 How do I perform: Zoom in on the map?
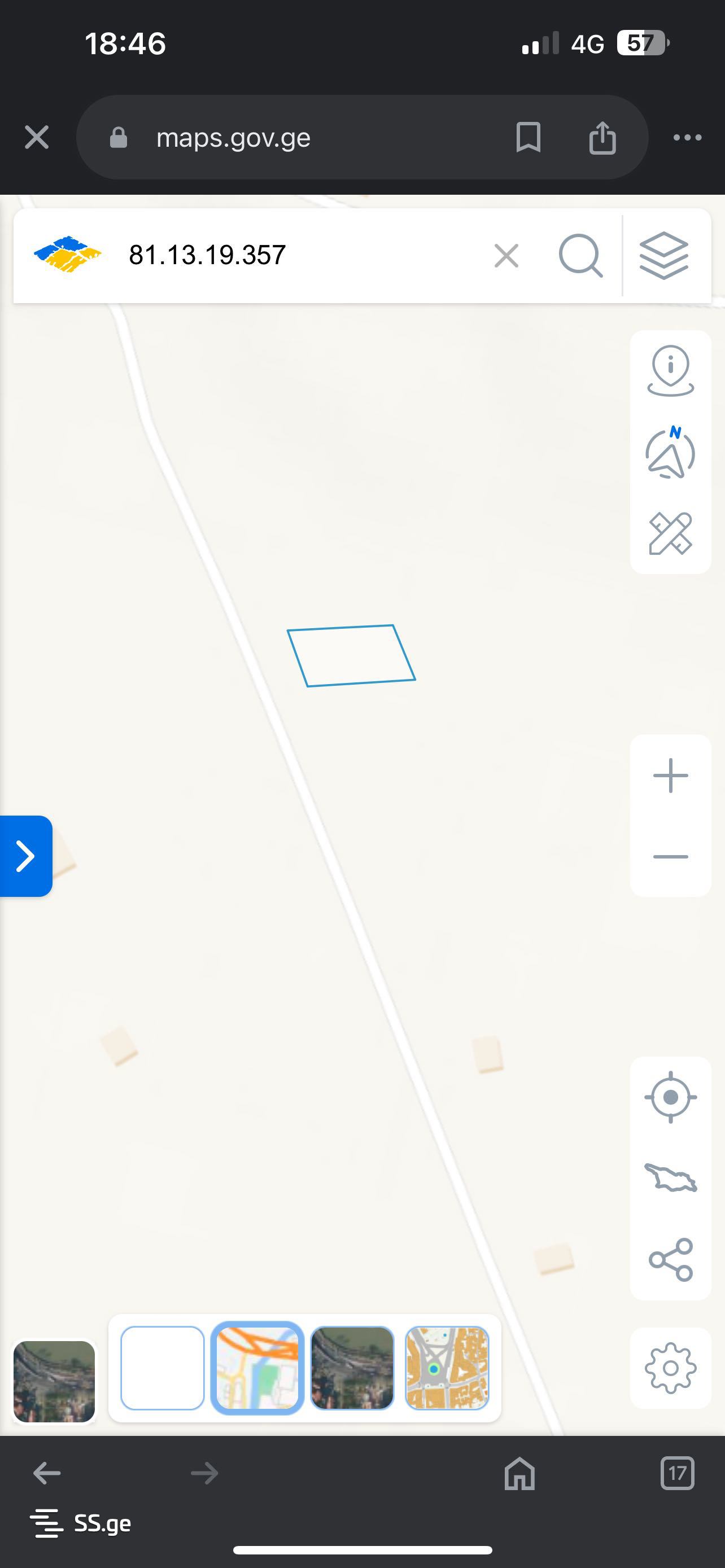(670, 776)
